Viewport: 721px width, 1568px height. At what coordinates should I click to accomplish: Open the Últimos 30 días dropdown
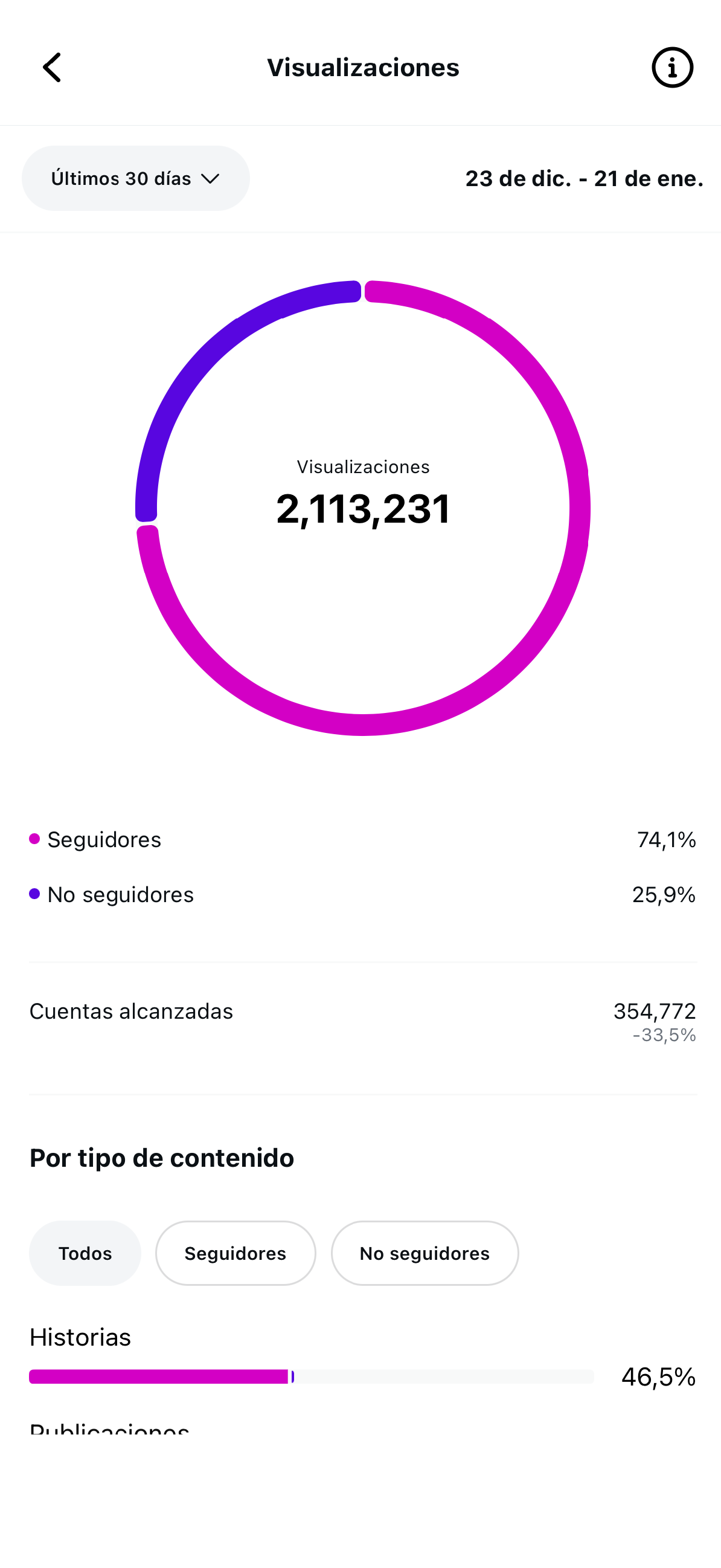pyautogui.click(x=135, y=178)
